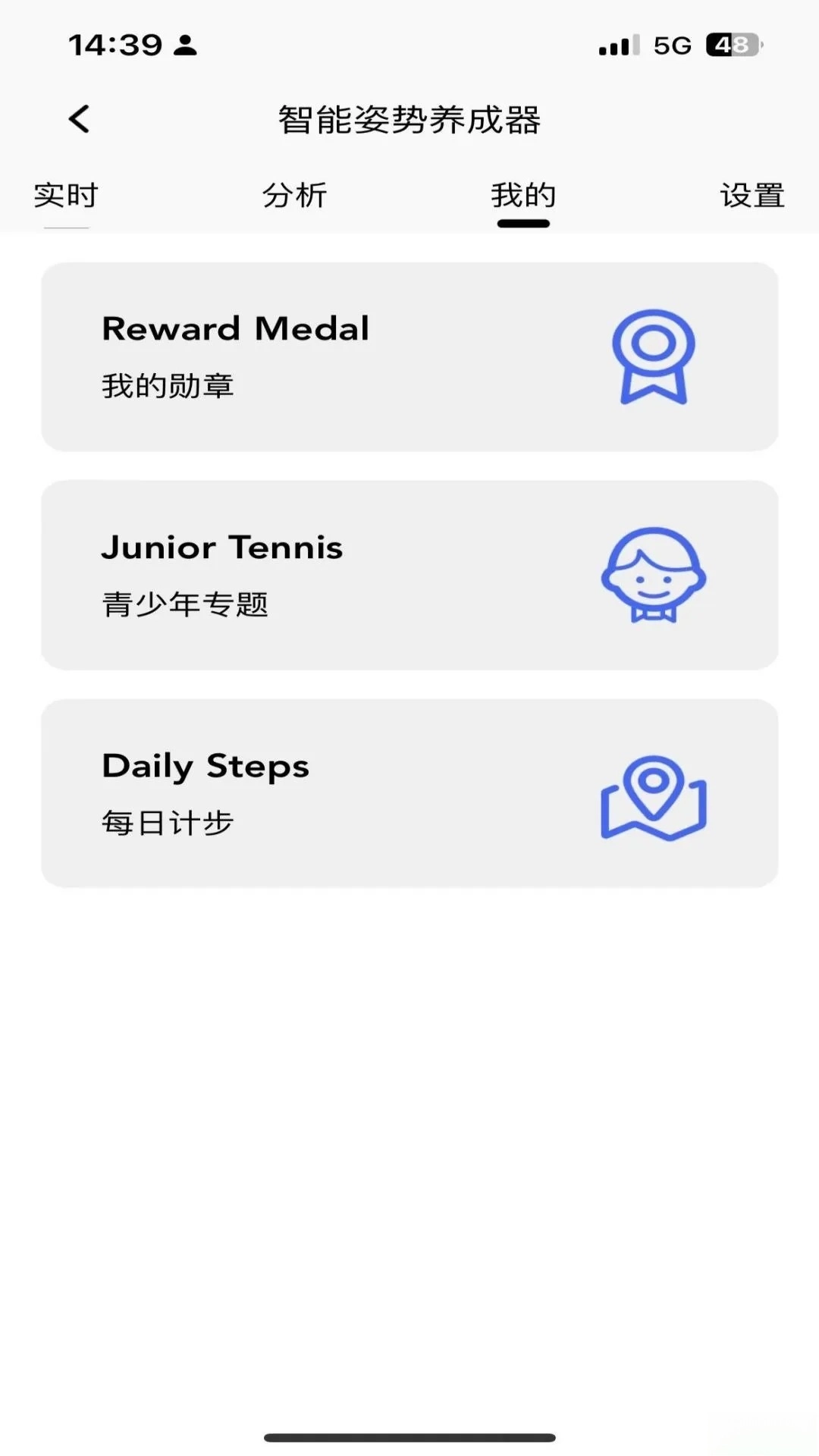Open the Daily Steps map pin icon
This screenshot has height=1456, width=819.
[655, 796]
